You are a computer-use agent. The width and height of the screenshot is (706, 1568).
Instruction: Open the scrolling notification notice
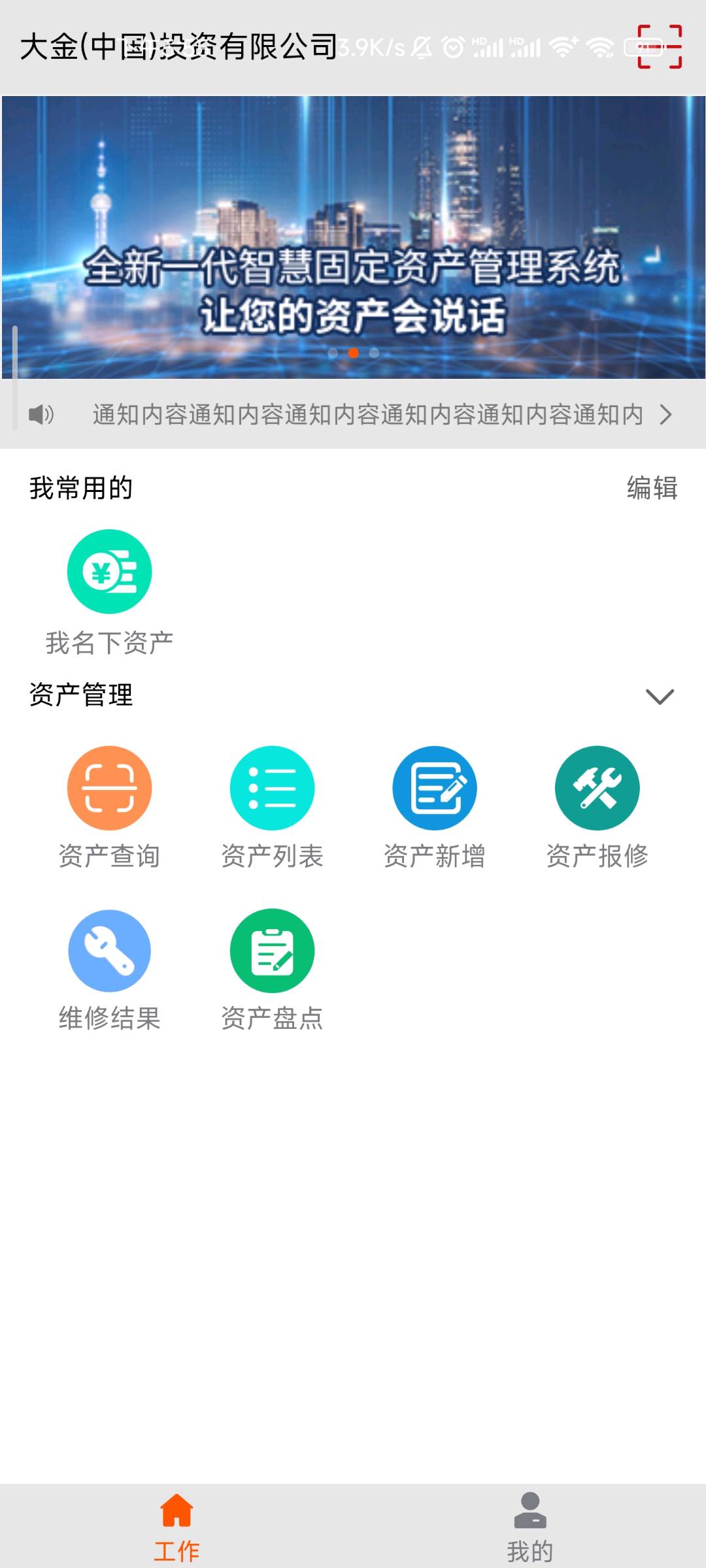pyautogui.click(x=366, y=414)
